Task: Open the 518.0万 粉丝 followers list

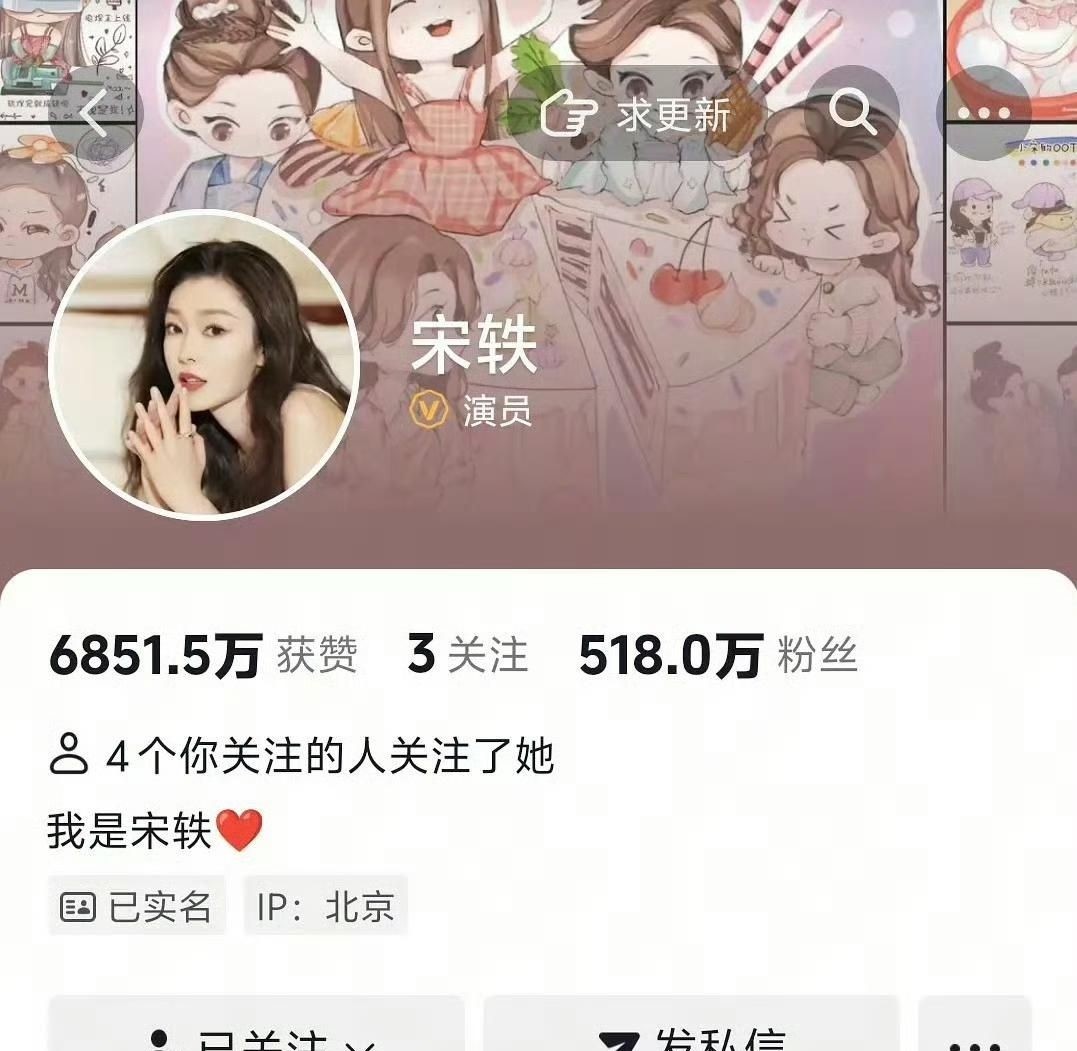Action: tap(717, 655)
